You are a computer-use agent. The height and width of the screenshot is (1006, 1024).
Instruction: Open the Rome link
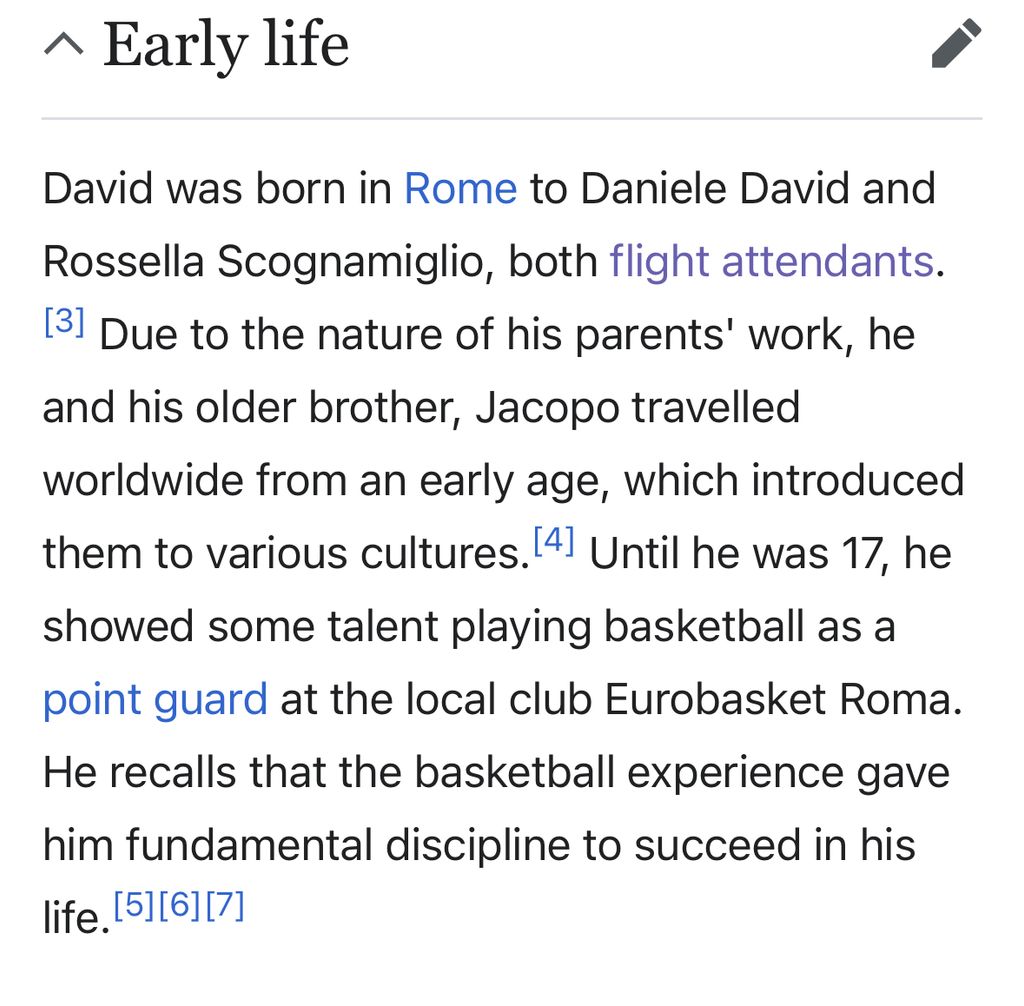click(x=460, y=189)
